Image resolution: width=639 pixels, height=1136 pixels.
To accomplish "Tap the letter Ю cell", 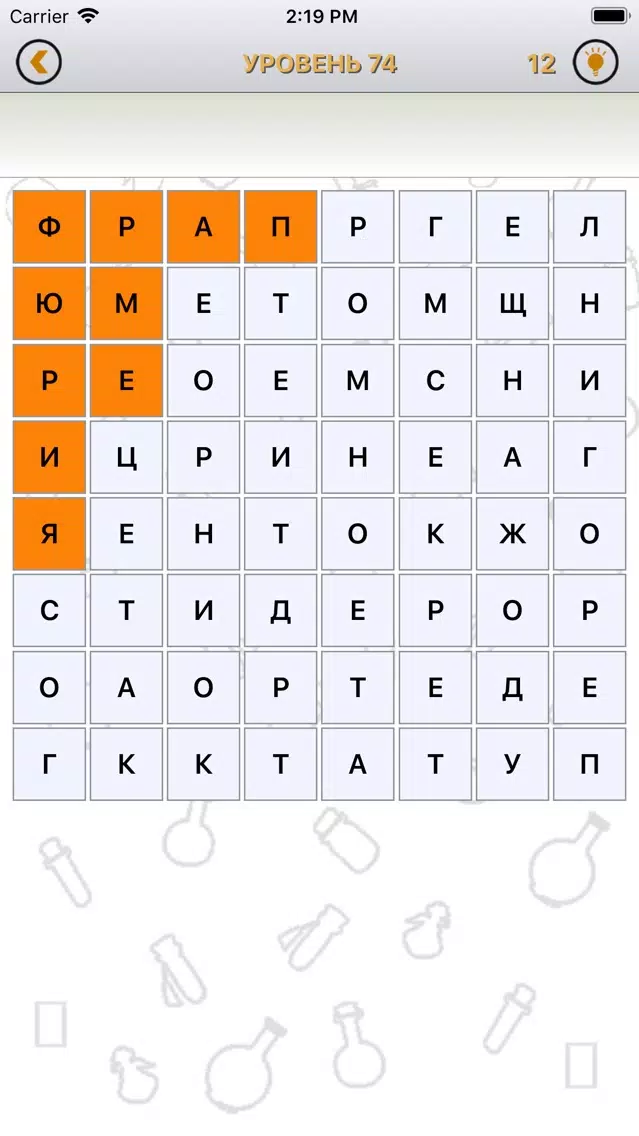I will [49, 304].
